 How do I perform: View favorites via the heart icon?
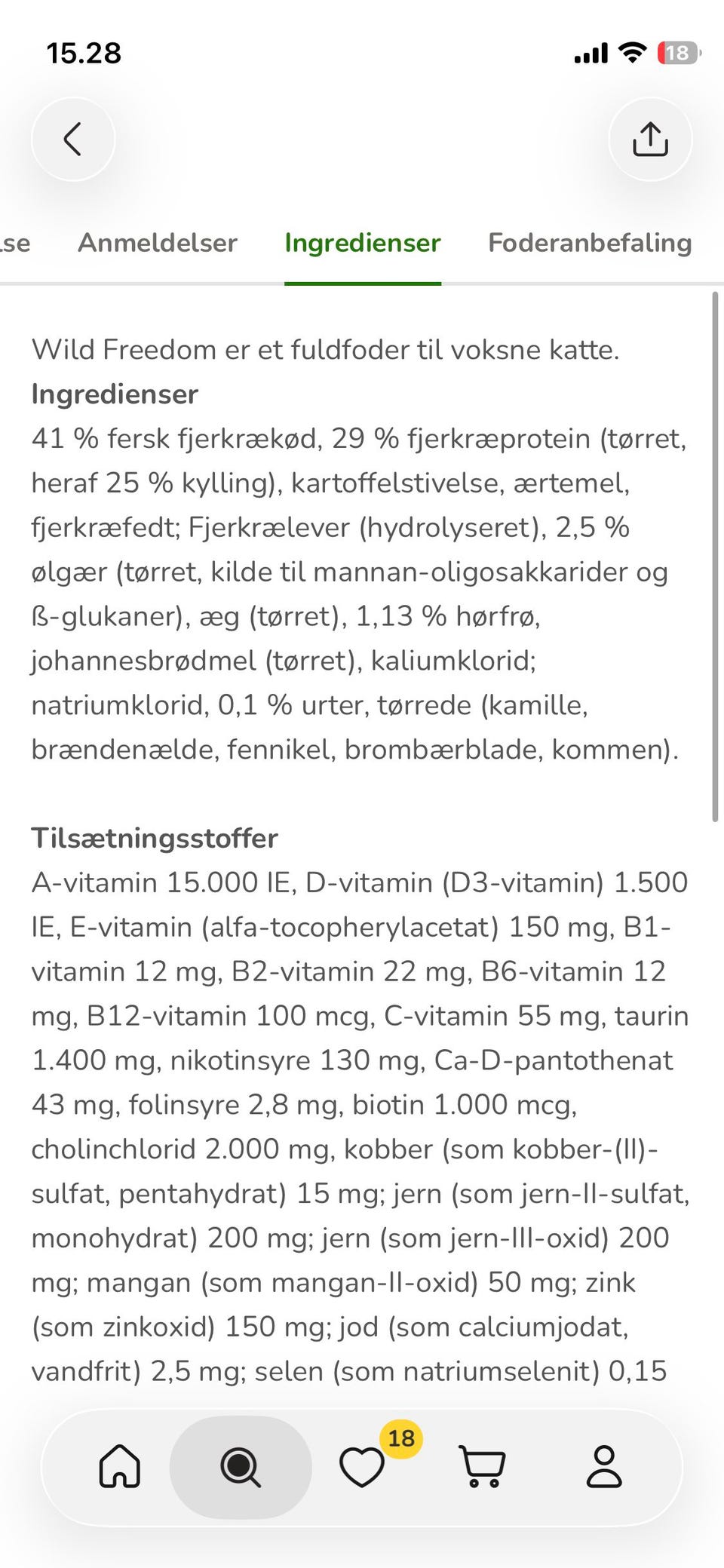coord(363,1466)
